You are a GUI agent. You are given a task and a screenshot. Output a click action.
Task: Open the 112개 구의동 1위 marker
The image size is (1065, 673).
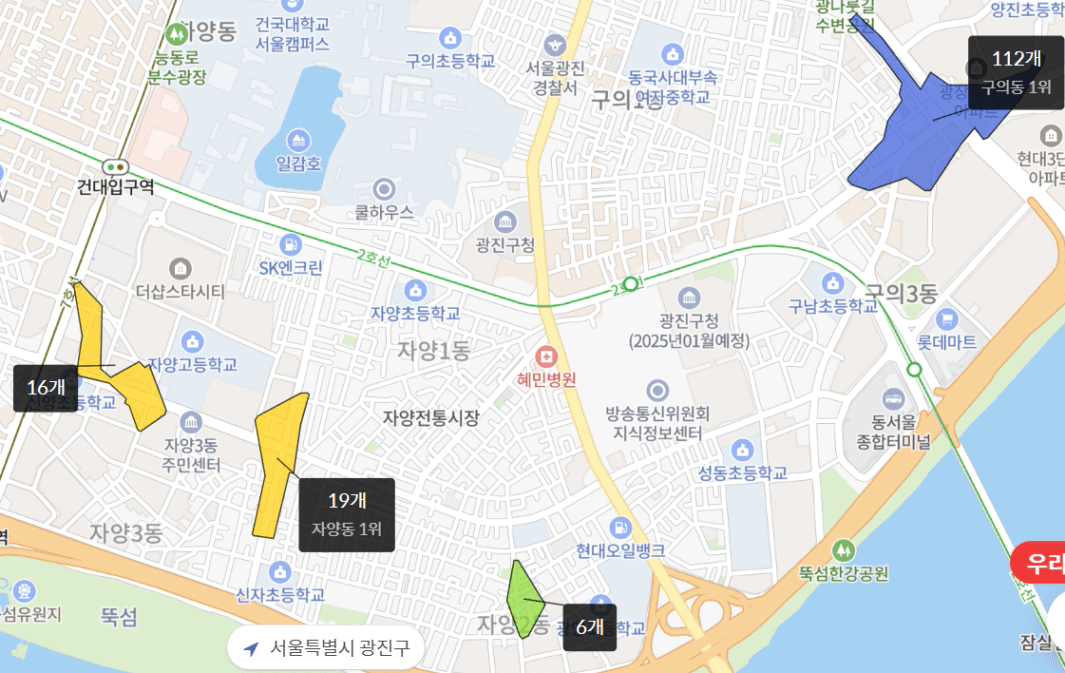point(1016,73)
